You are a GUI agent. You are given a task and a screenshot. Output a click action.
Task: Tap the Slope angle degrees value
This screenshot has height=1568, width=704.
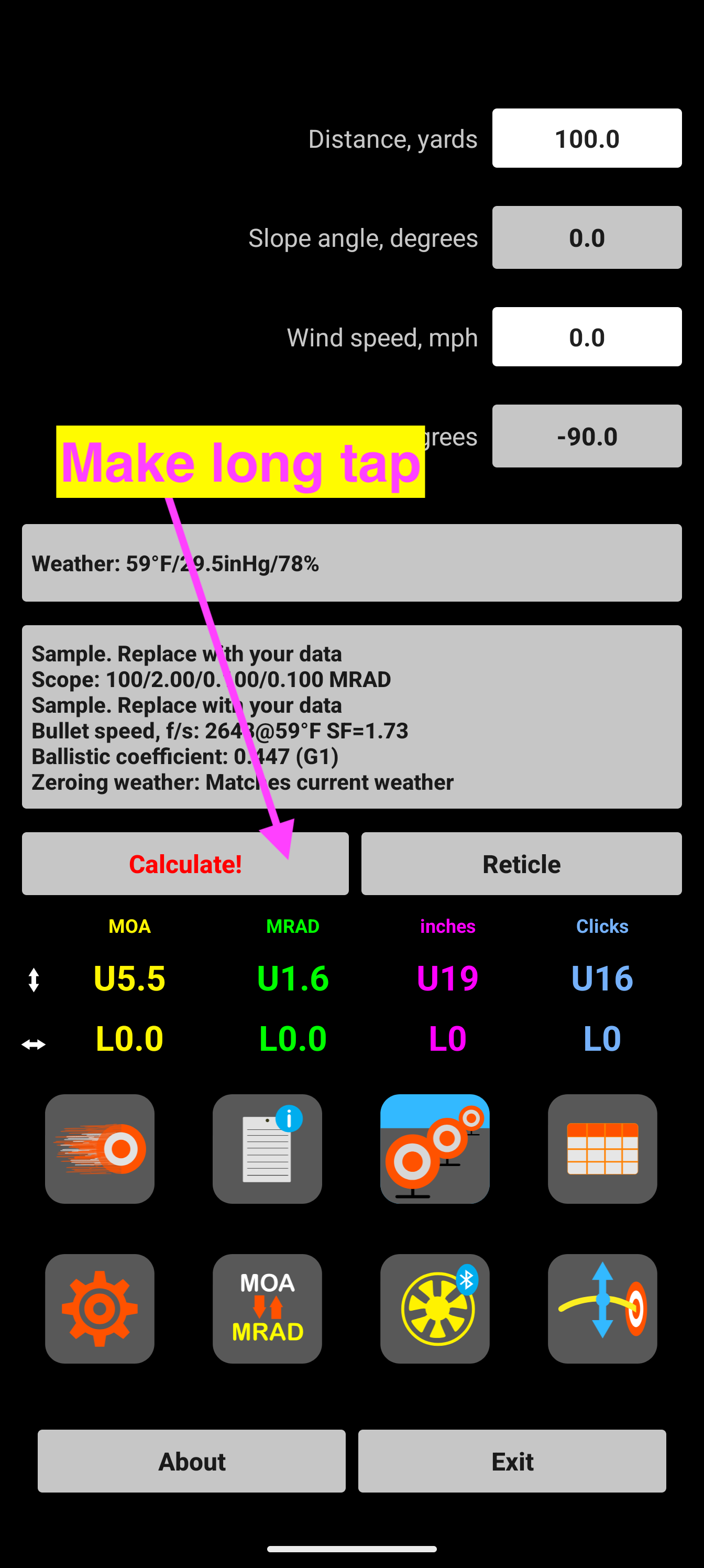click(x=587, y=237)
